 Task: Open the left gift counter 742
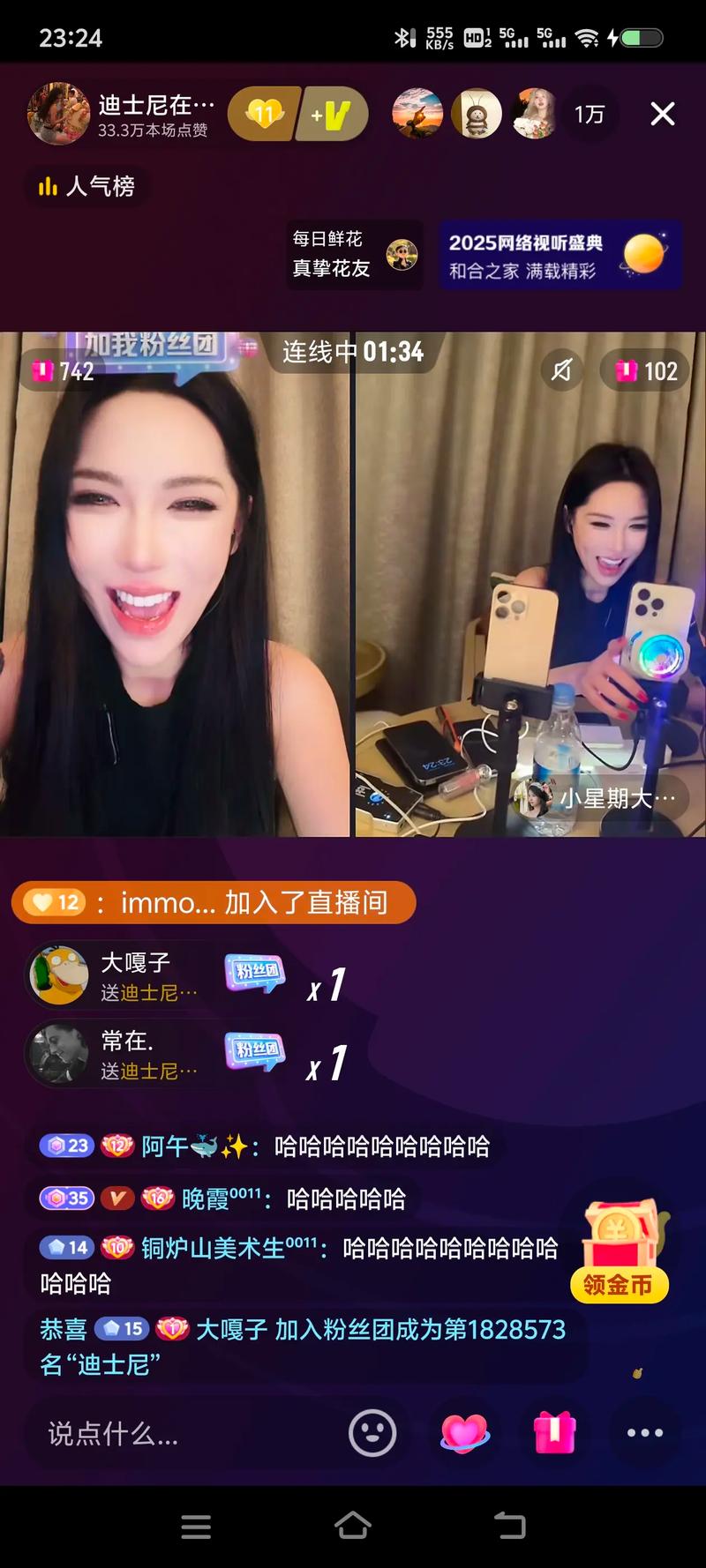63,371
